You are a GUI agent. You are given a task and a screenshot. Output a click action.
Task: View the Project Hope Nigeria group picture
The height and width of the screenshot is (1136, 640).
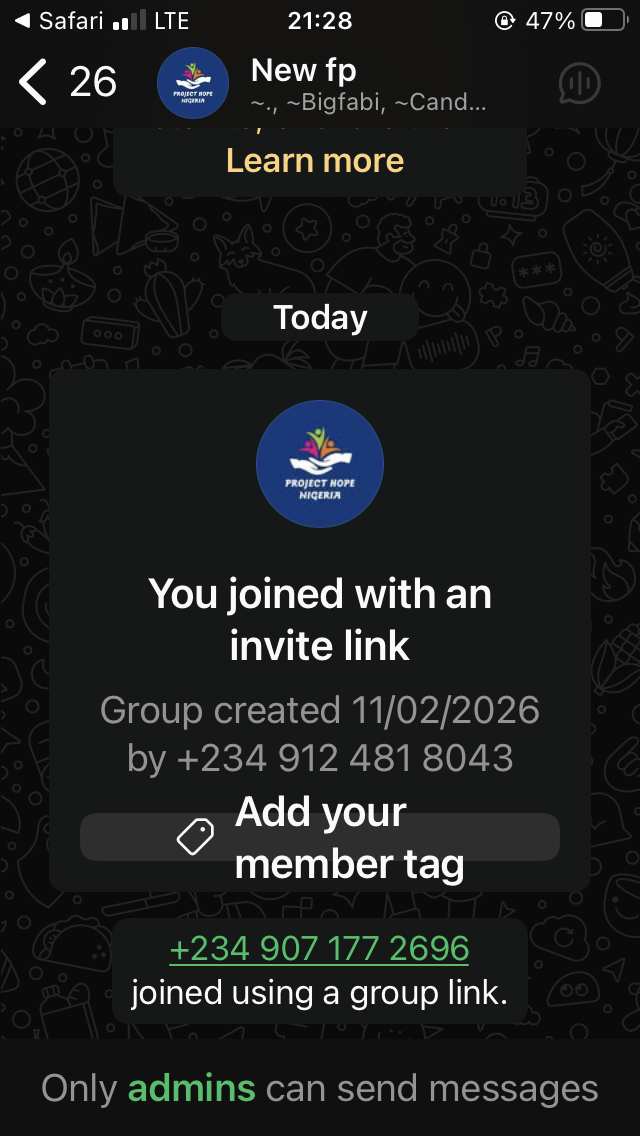click(x=320, y=464)
